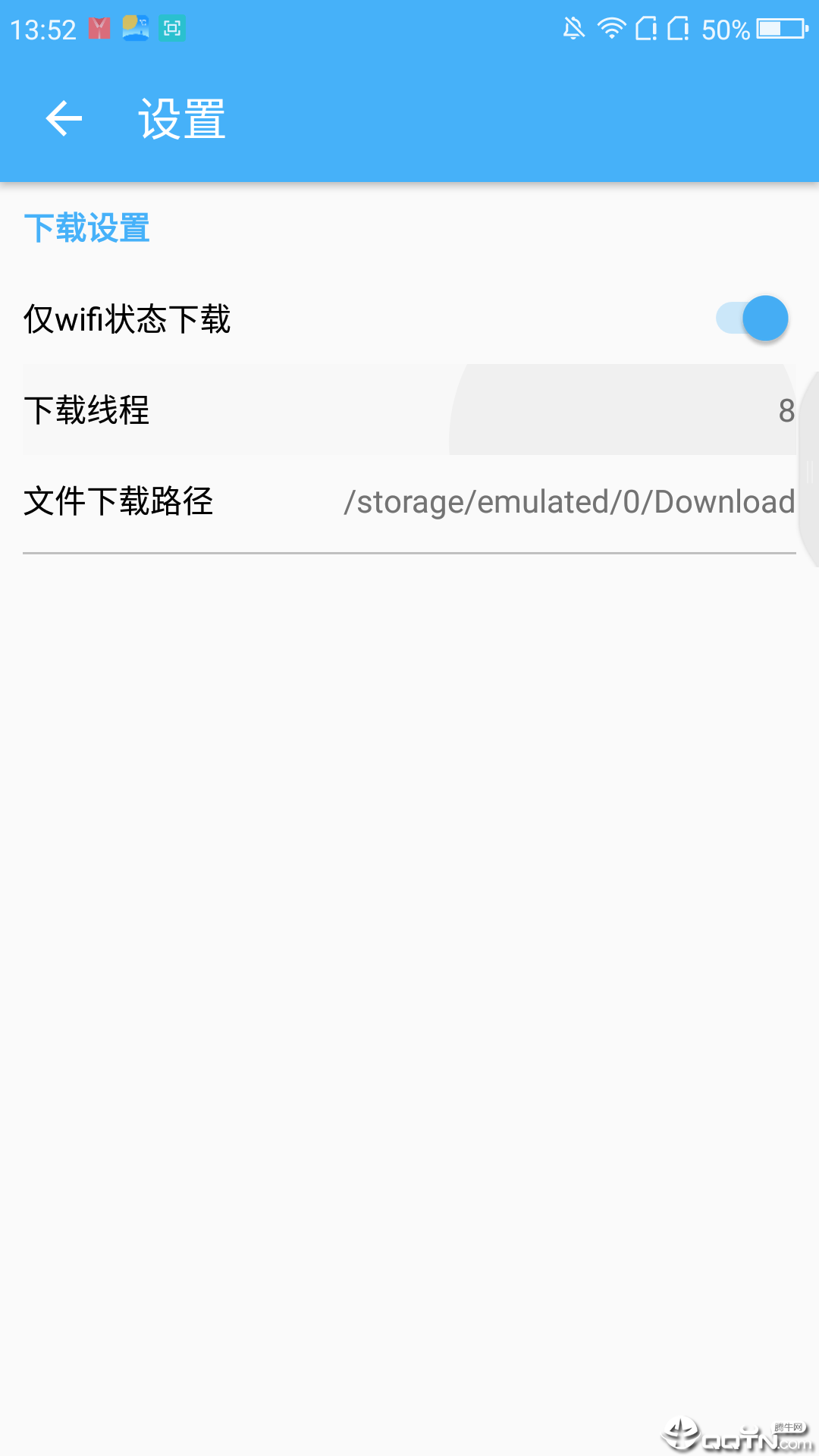Viewport: 819px width, 1456px height.
Task: Tap the gallery notification icon in status bar
Action: point(133,29)
